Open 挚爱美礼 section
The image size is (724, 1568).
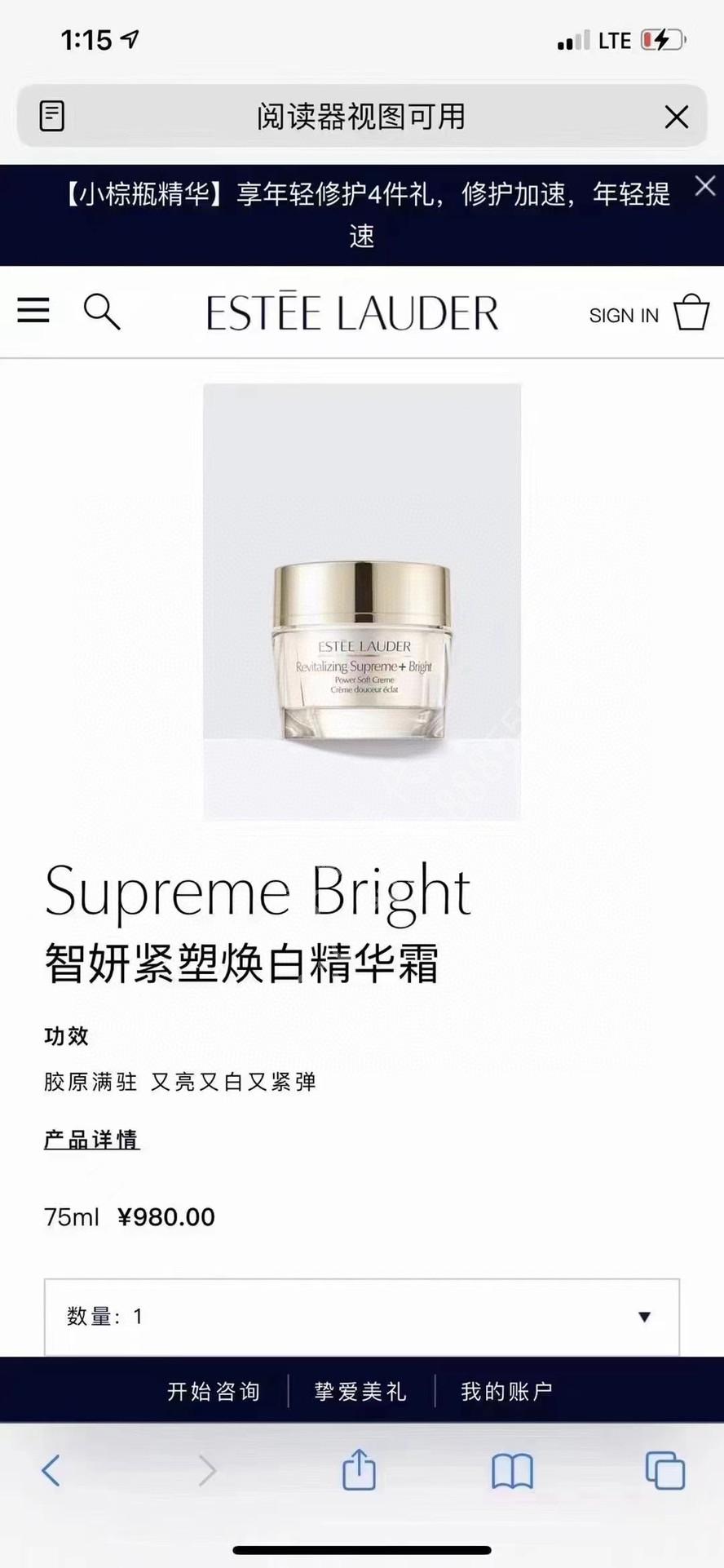coord(360,1391)
